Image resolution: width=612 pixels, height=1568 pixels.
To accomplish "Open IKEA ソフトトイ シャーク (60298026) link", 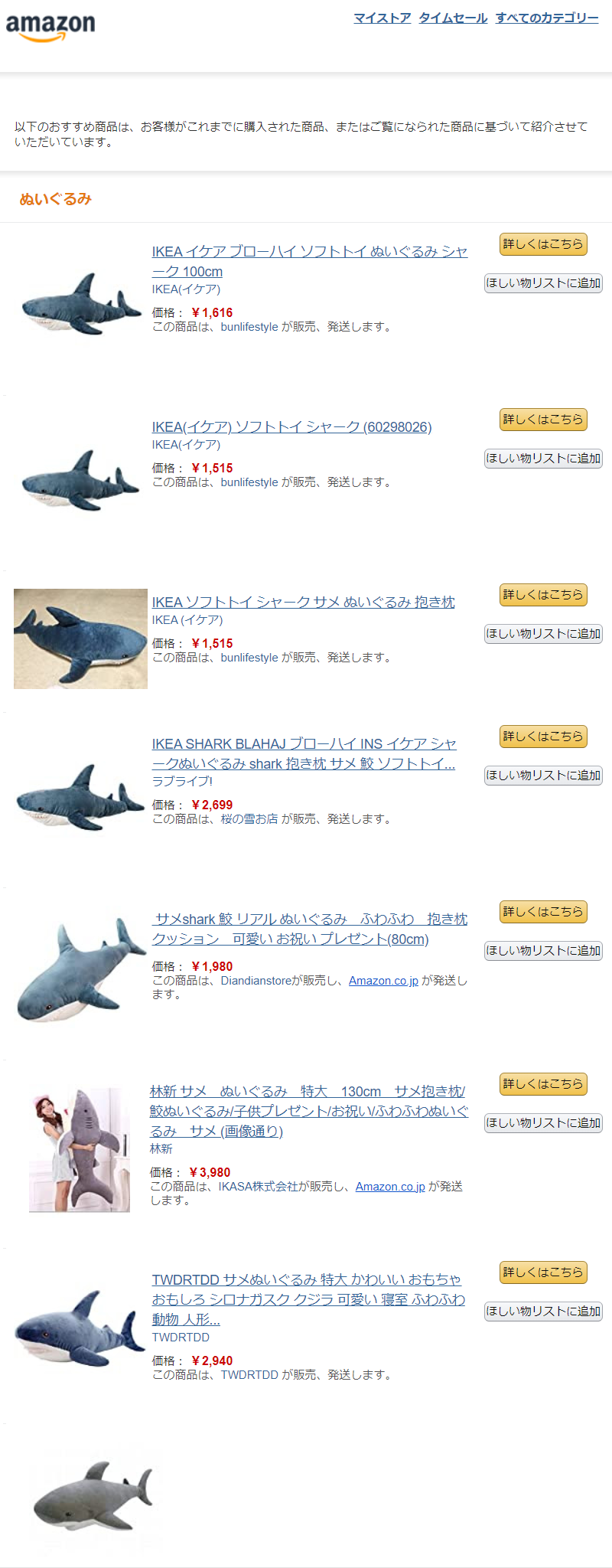I will pos(291,427).
